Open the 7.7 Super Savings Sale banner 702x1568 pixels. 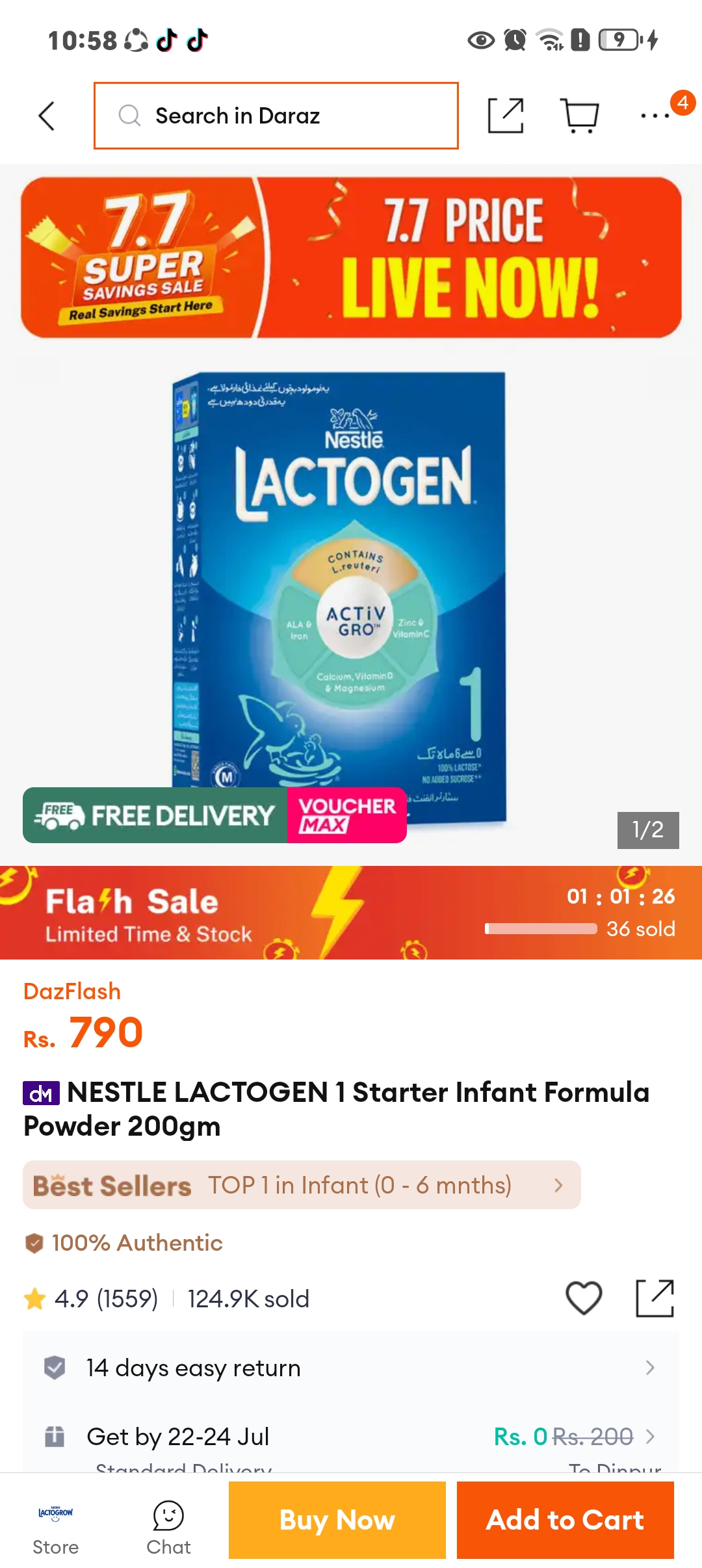point(351,257)
